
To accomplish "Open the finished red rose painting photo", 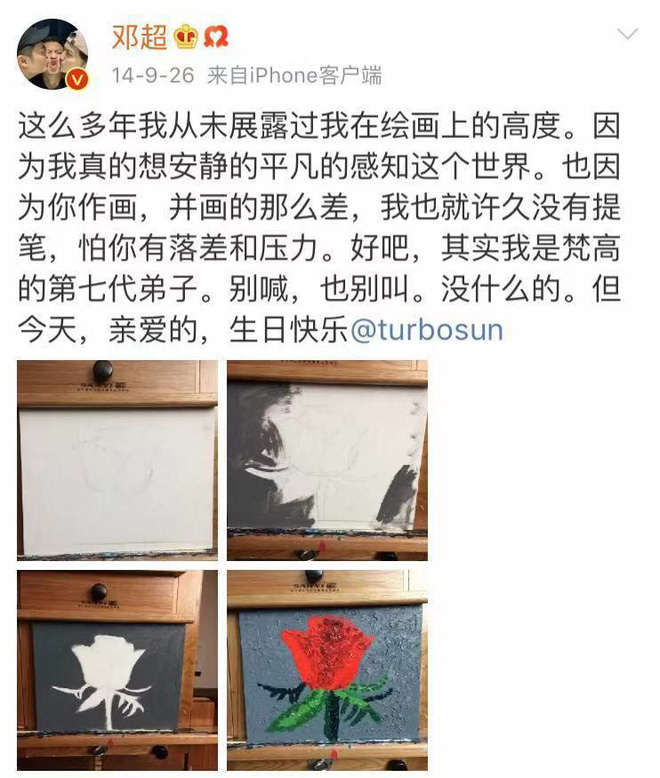I will coord(327,668).
